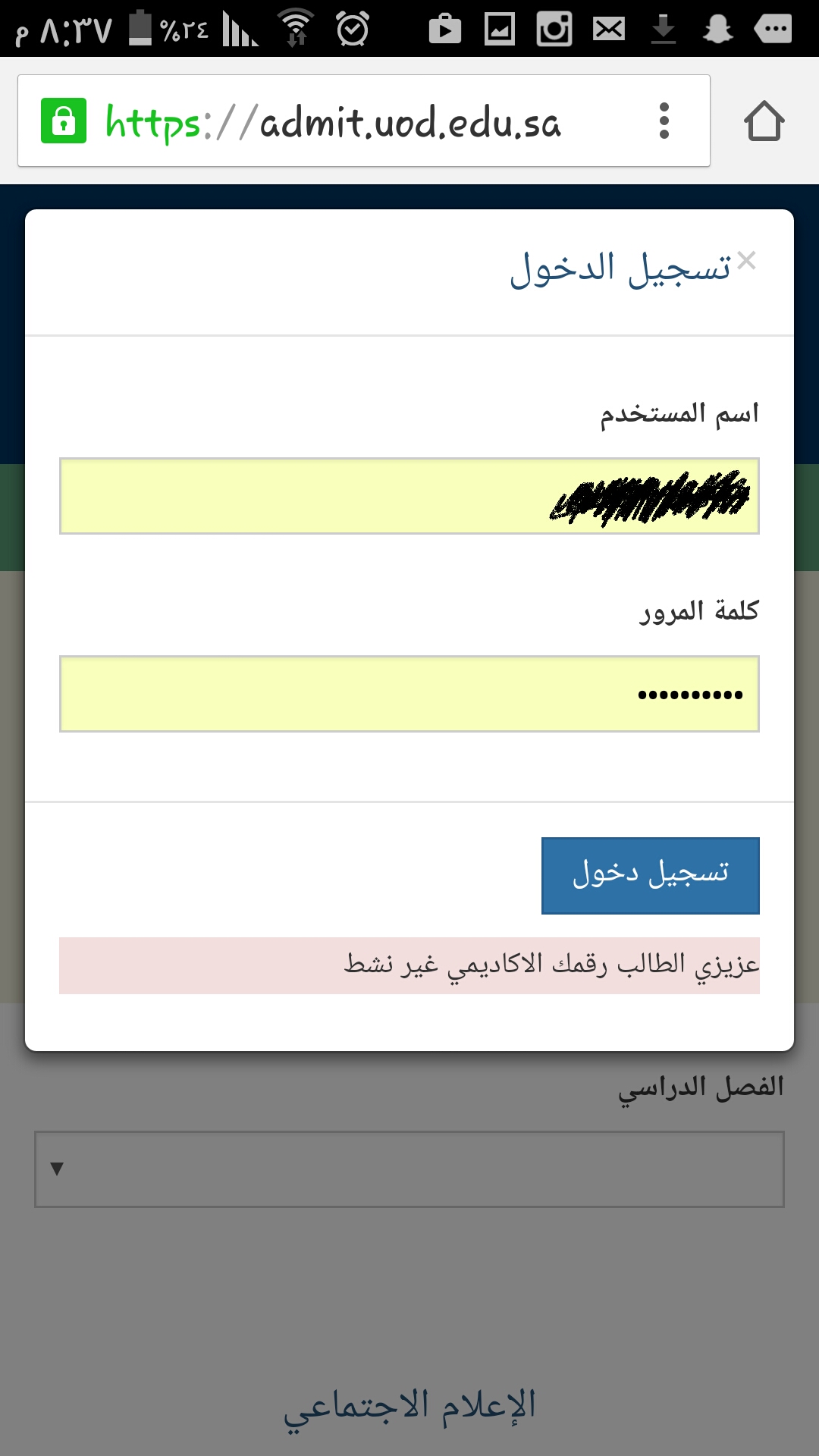Expand the الفصل الدراسي dropdown
Screen dimensions: 819x1456
(409, 1169)
